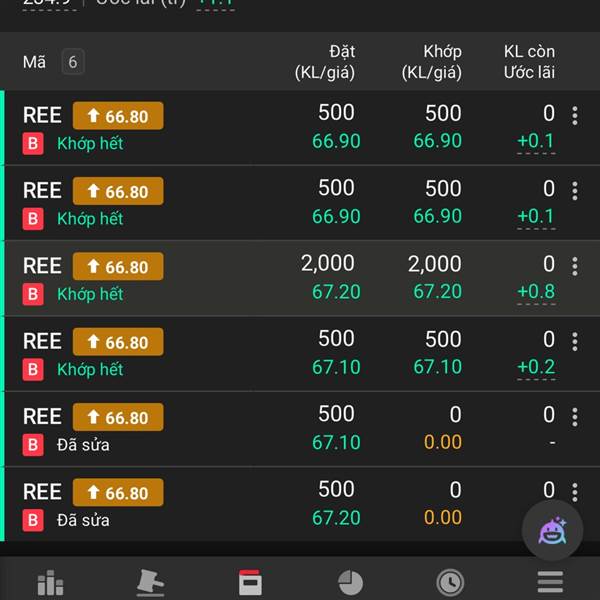This screenshot has height=600, width=600.
Task: Open overflow menu for the 2,000-share REE order
Action: pyautogui.click(x=575, y=267)
